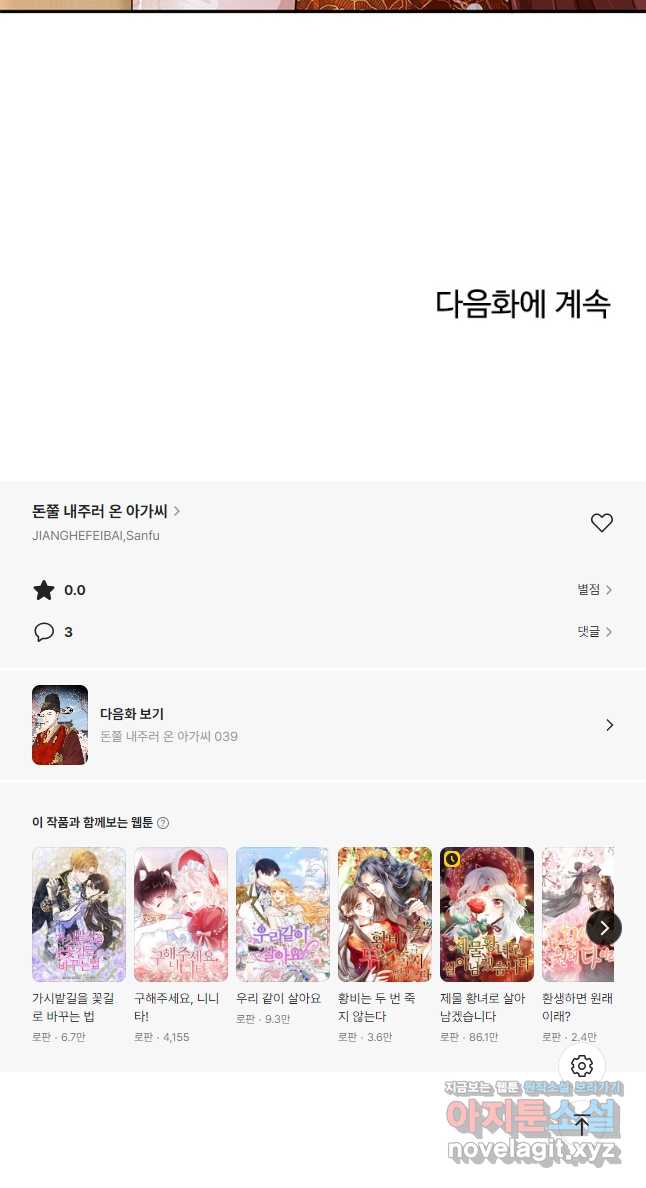Add this webtoon to favorites with heart

[601, 522]
